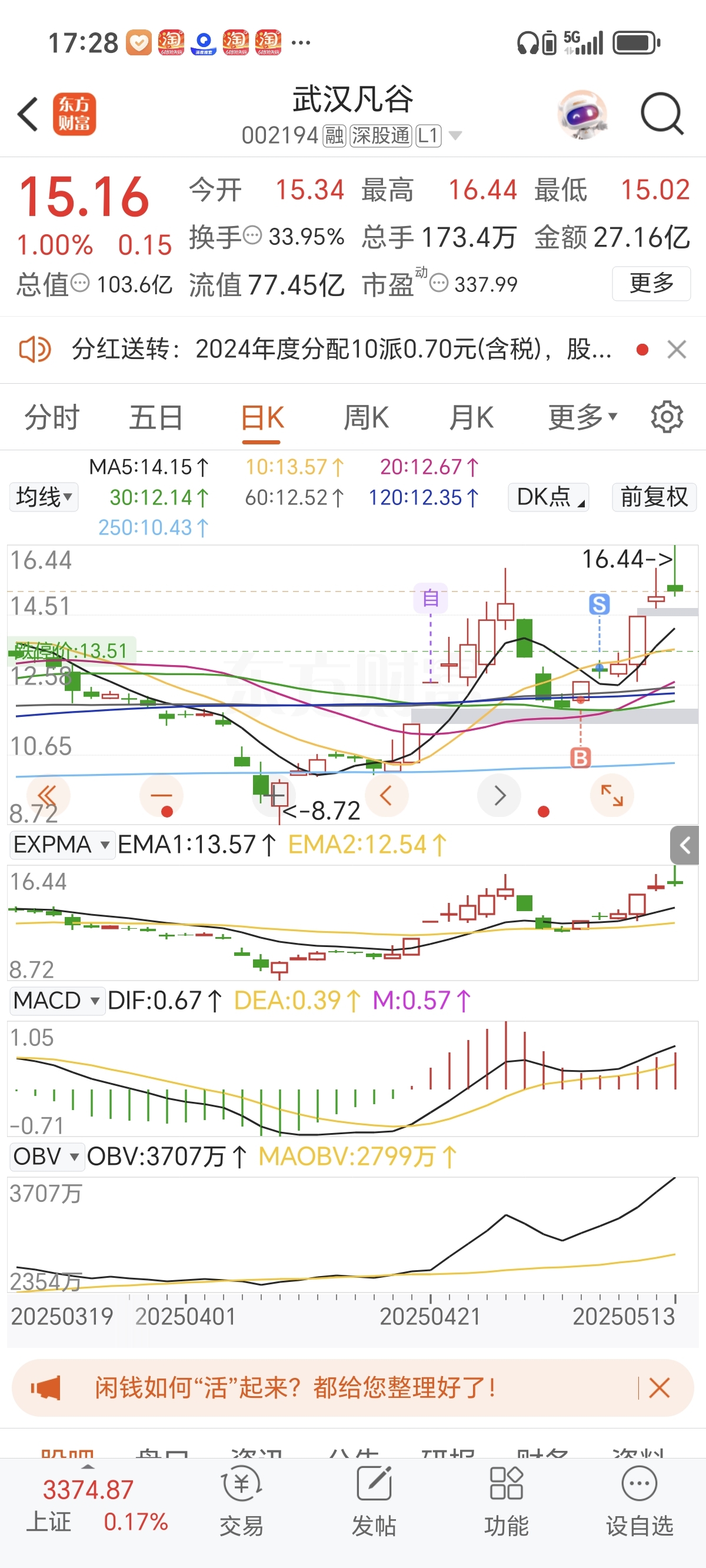
Task: Open chart settings gear
Action: (667, 417)
